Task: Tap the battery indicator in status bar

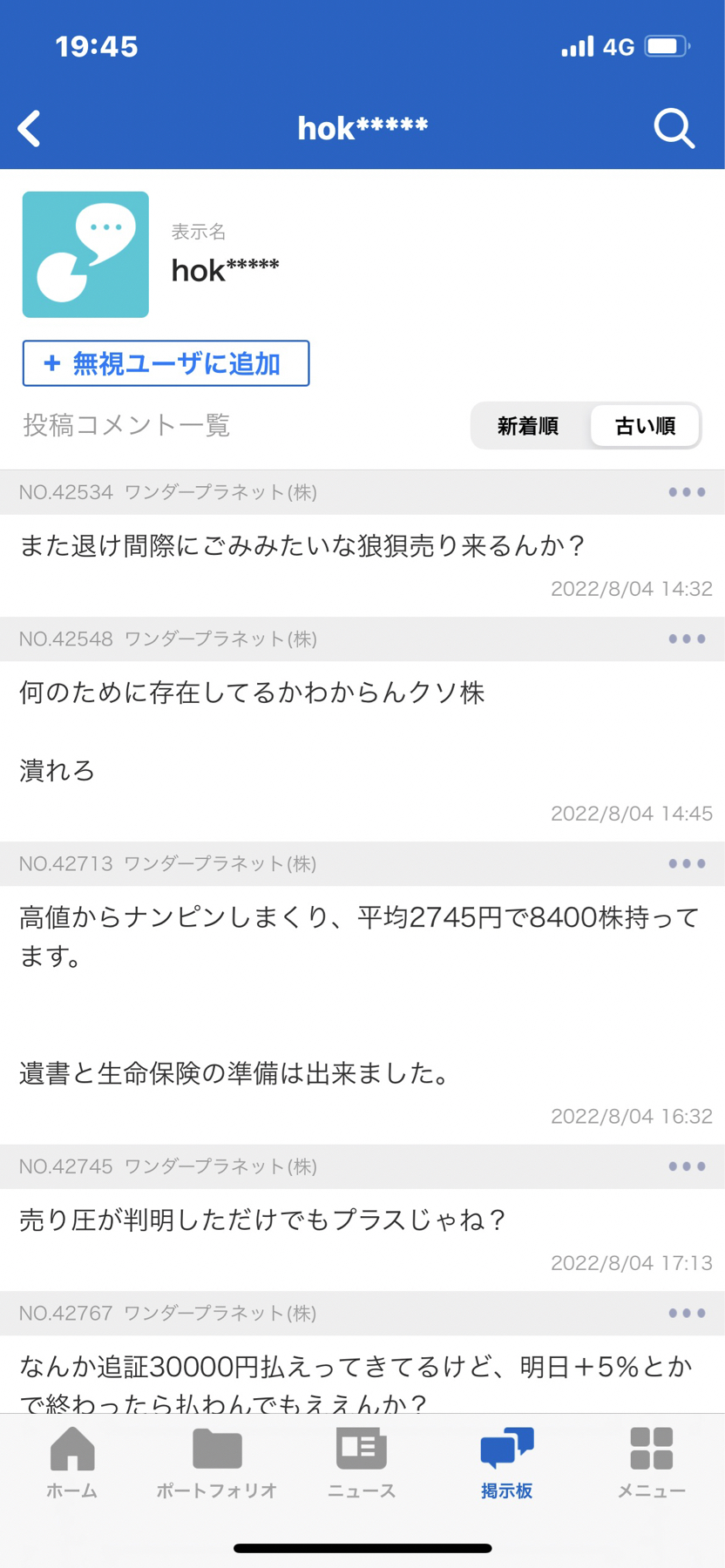Action: (x=667, y=48)
